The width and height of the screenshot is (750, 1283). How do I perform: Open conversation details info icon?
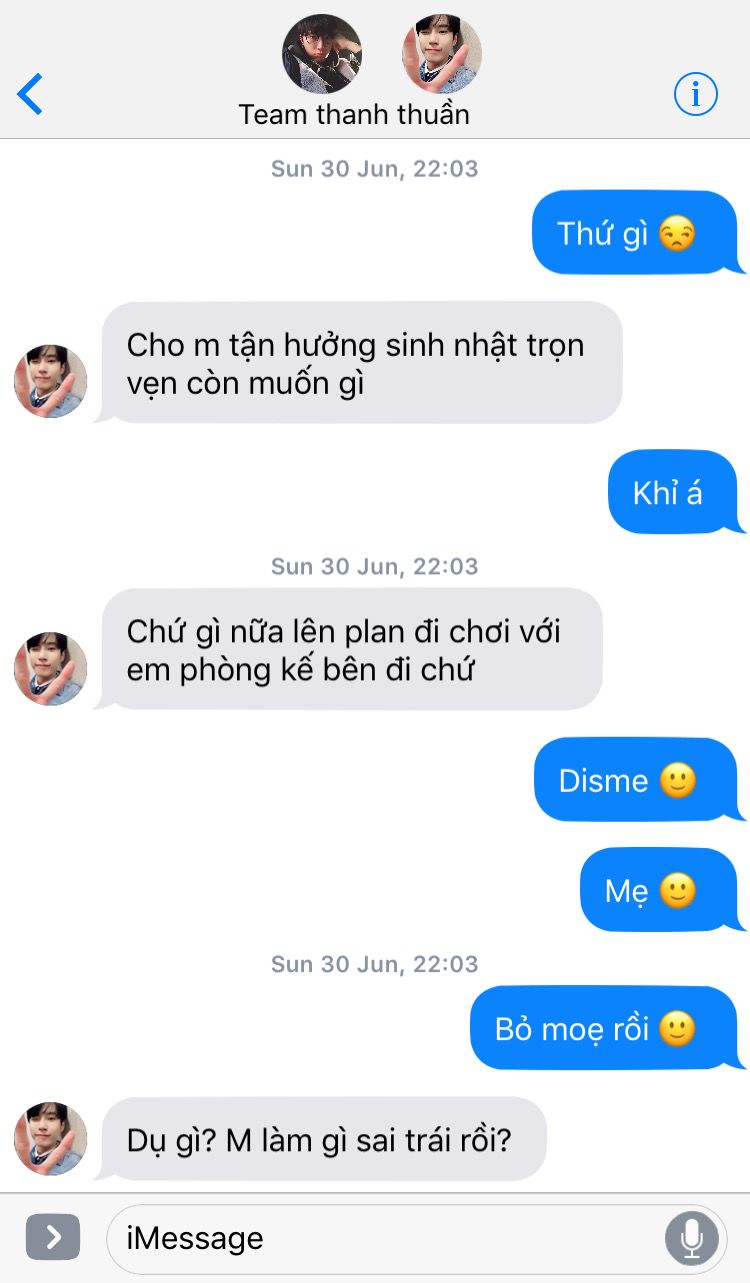(x=696, y=94)
